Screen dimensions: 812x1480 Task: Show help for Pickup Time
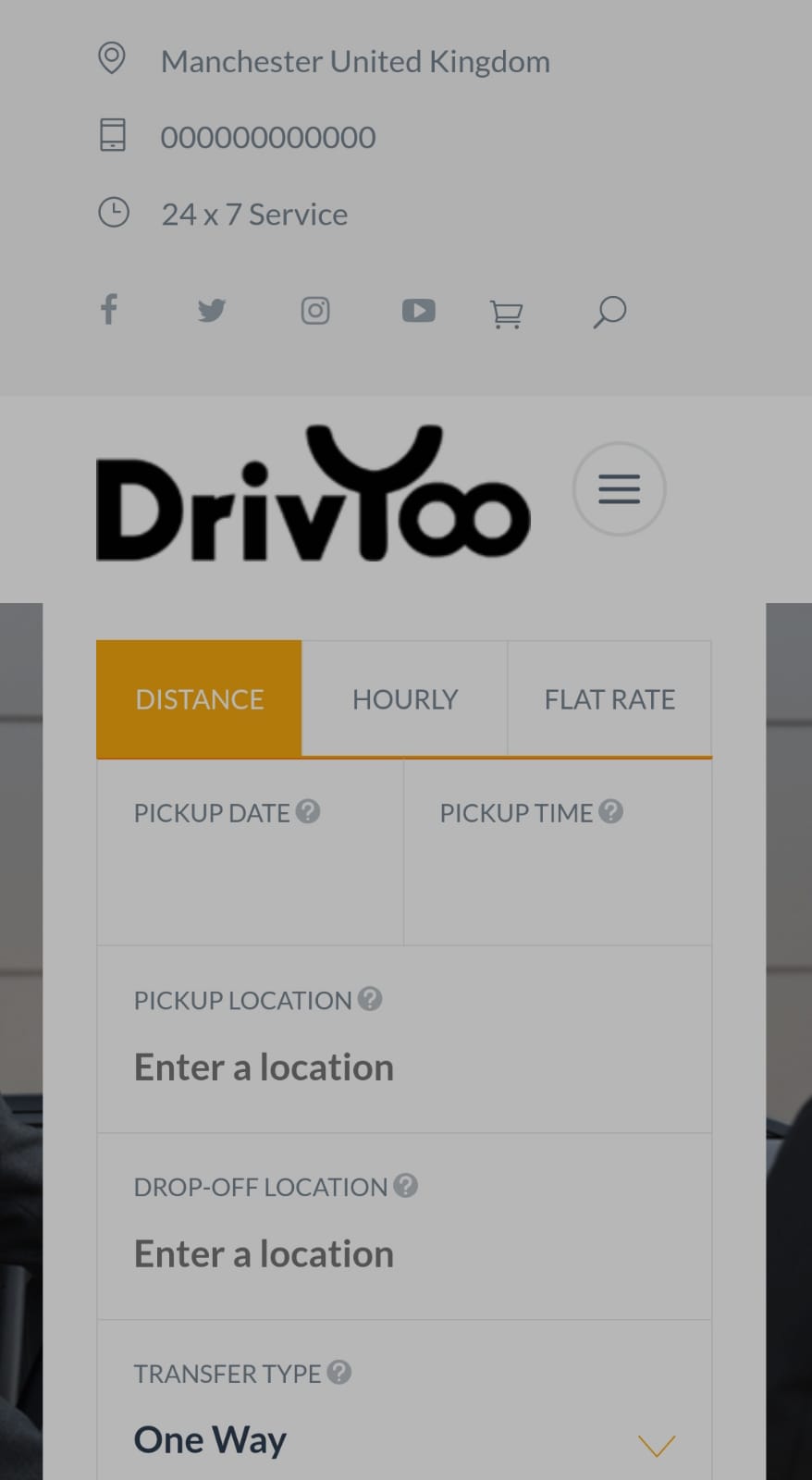(611, 811)
